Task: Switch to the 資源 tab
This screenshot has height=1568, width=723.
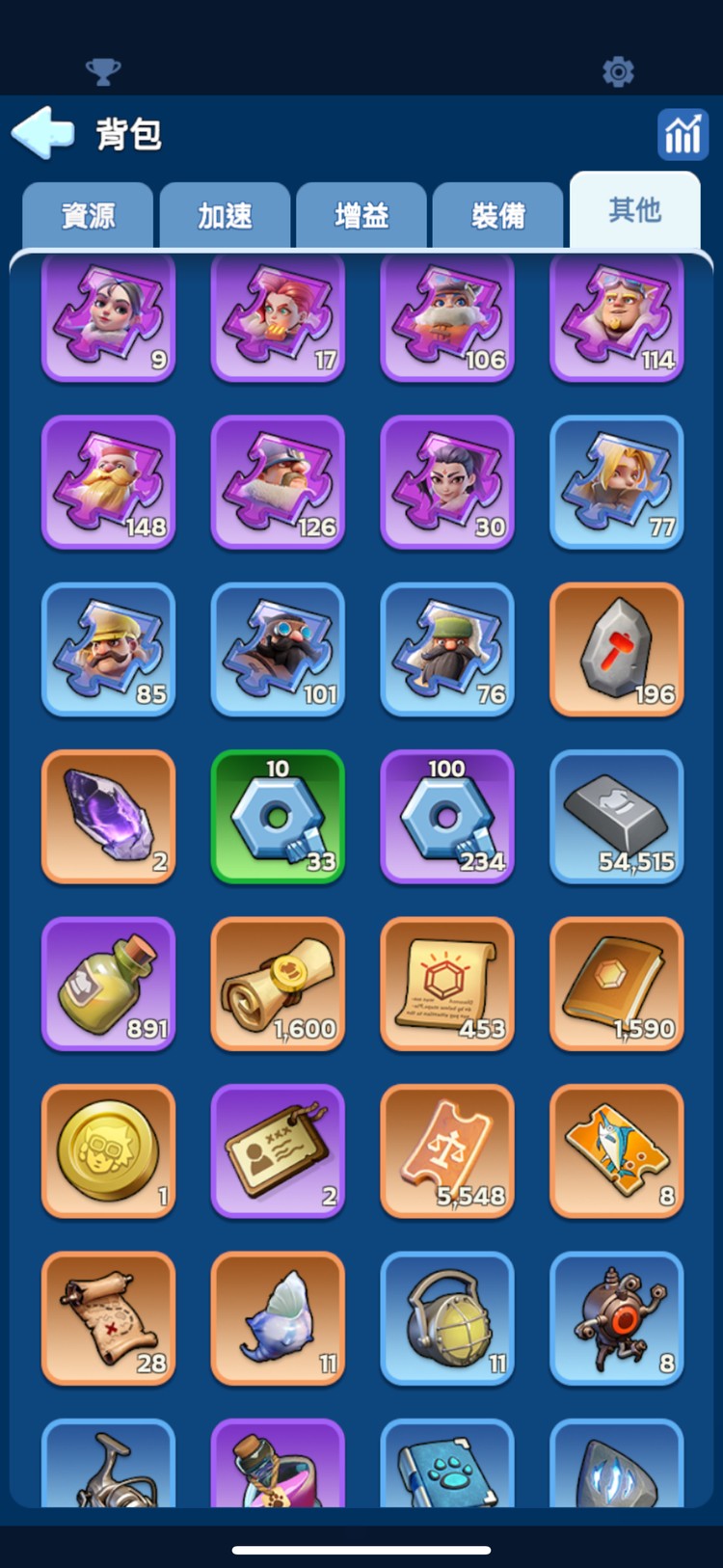Action: (x=88, y=215)
